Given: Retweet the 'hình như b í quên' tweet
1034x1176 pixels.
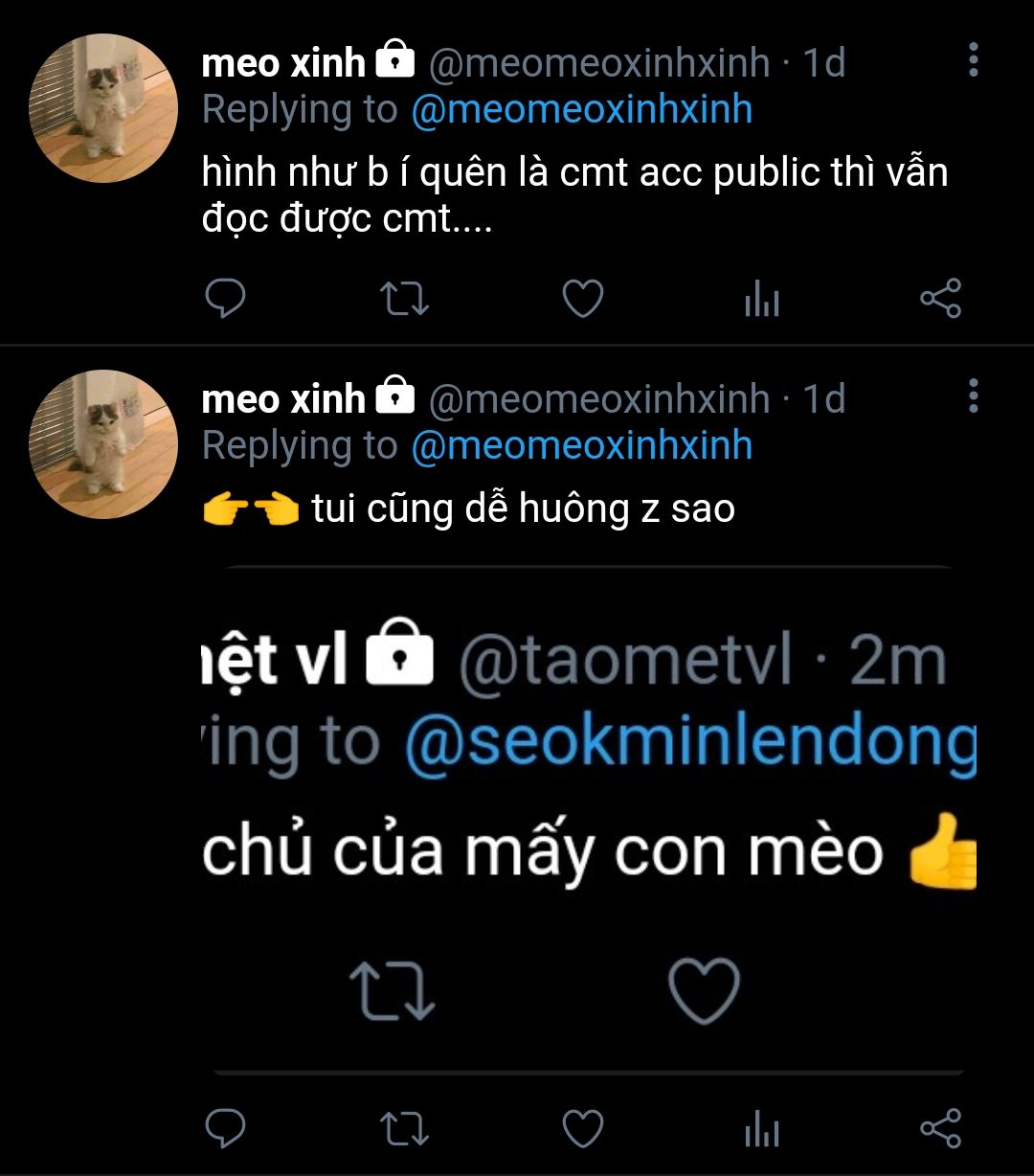Looking at the screenshot, I should [x=404, y=299].
